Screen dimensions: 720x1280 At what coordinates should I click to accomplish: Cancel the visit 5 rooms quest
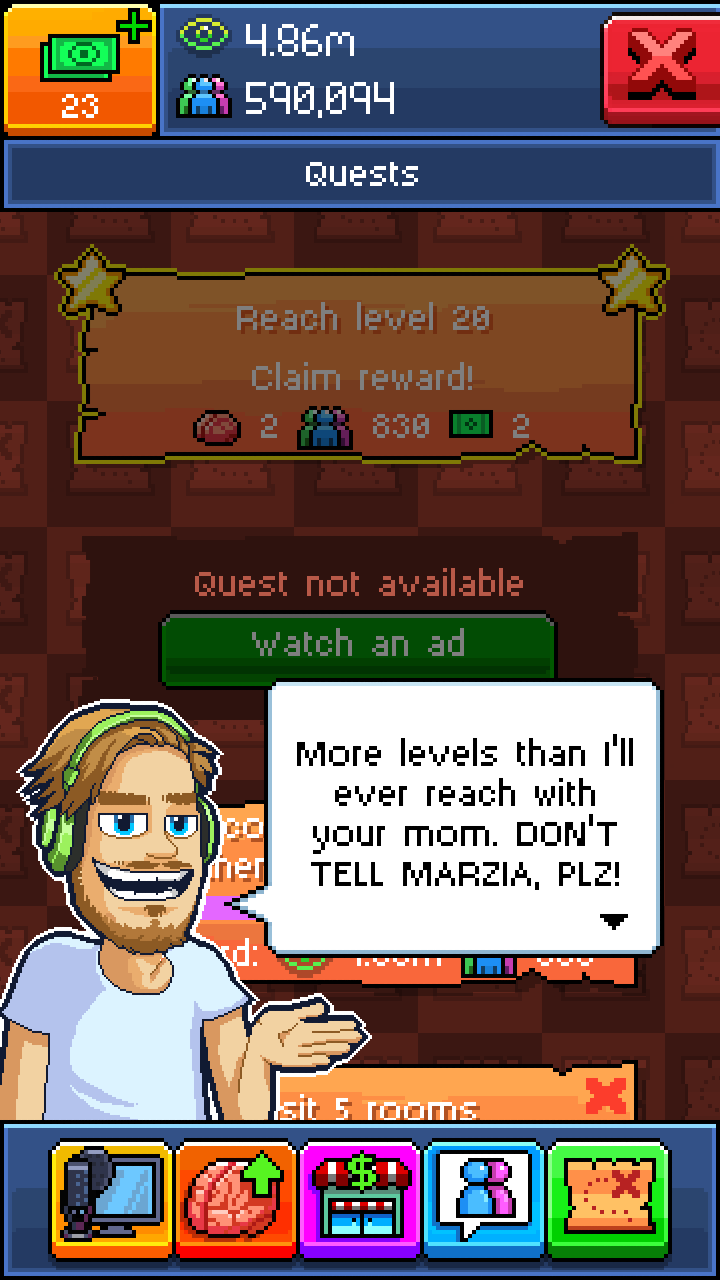[x=604, y=1097]
